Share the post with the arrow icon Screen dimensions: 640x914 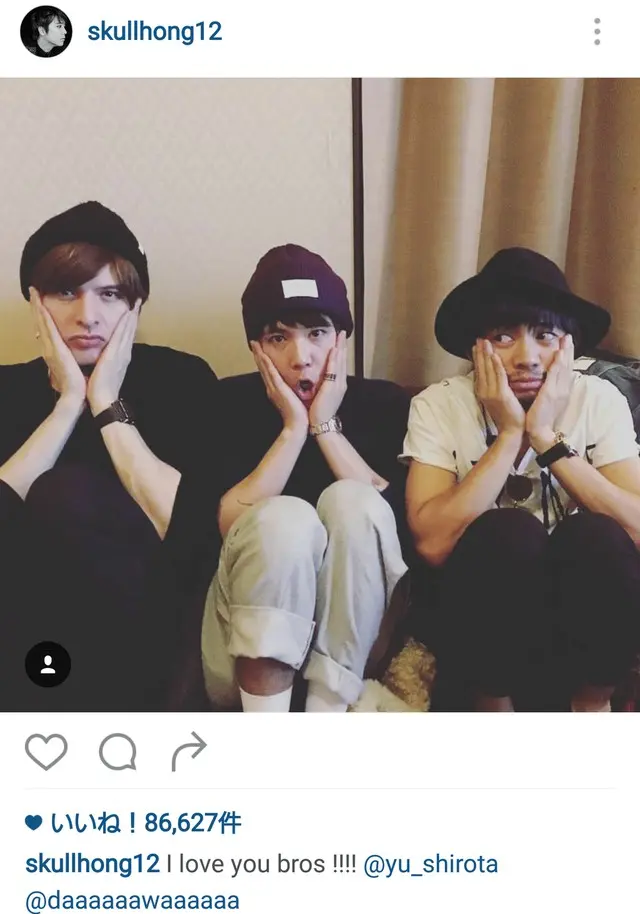pos(188,752)
